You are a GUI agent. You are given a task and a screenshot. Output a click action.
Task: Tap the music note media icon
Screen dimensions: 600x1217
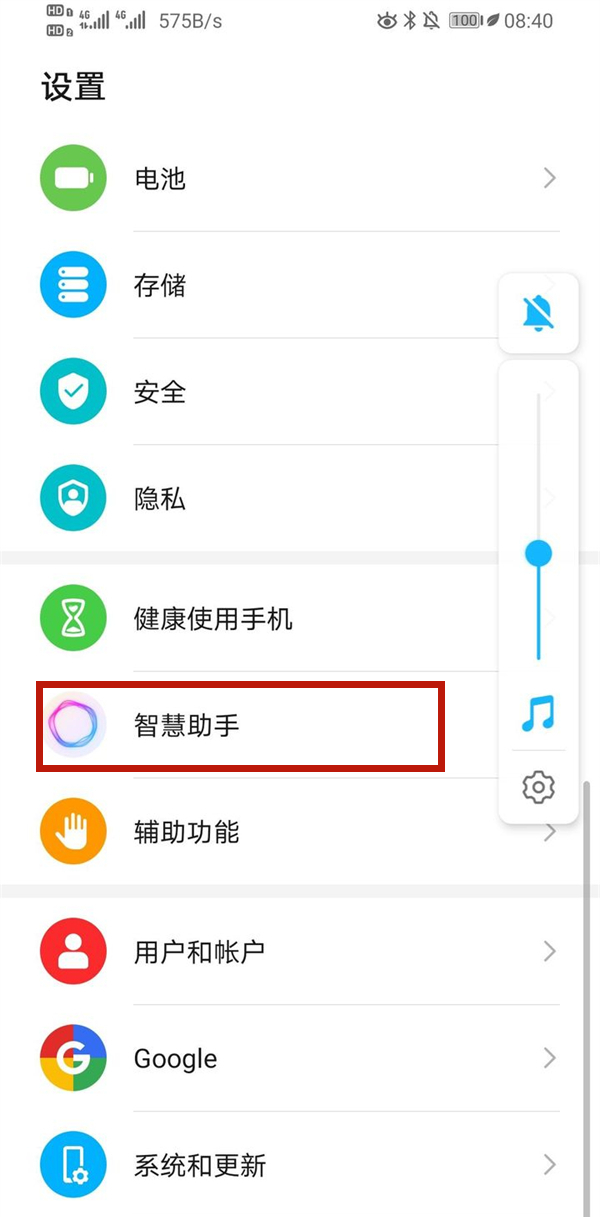(538, 714)
